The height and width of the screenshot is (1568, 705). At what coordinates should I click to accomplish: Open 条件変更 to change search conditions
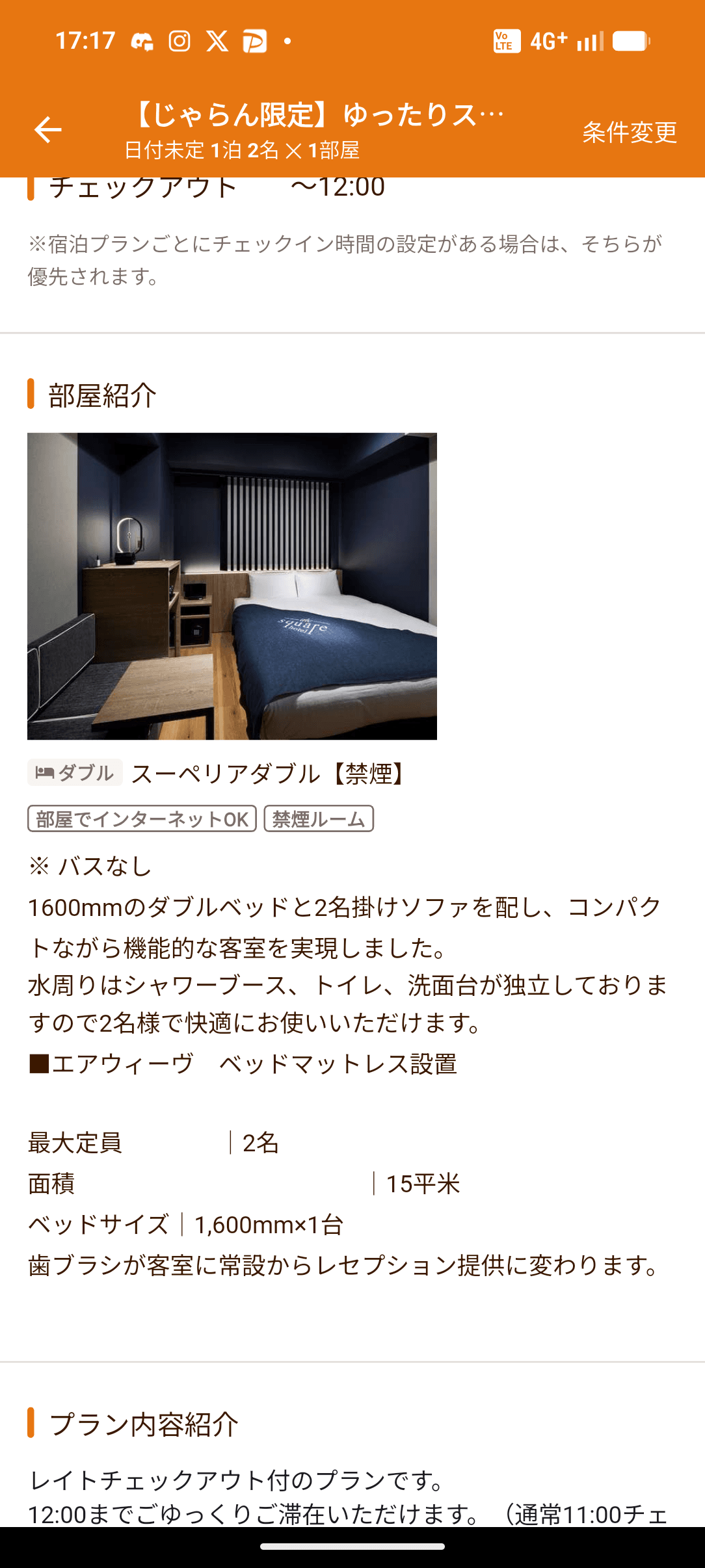click(x=629, y=132)
